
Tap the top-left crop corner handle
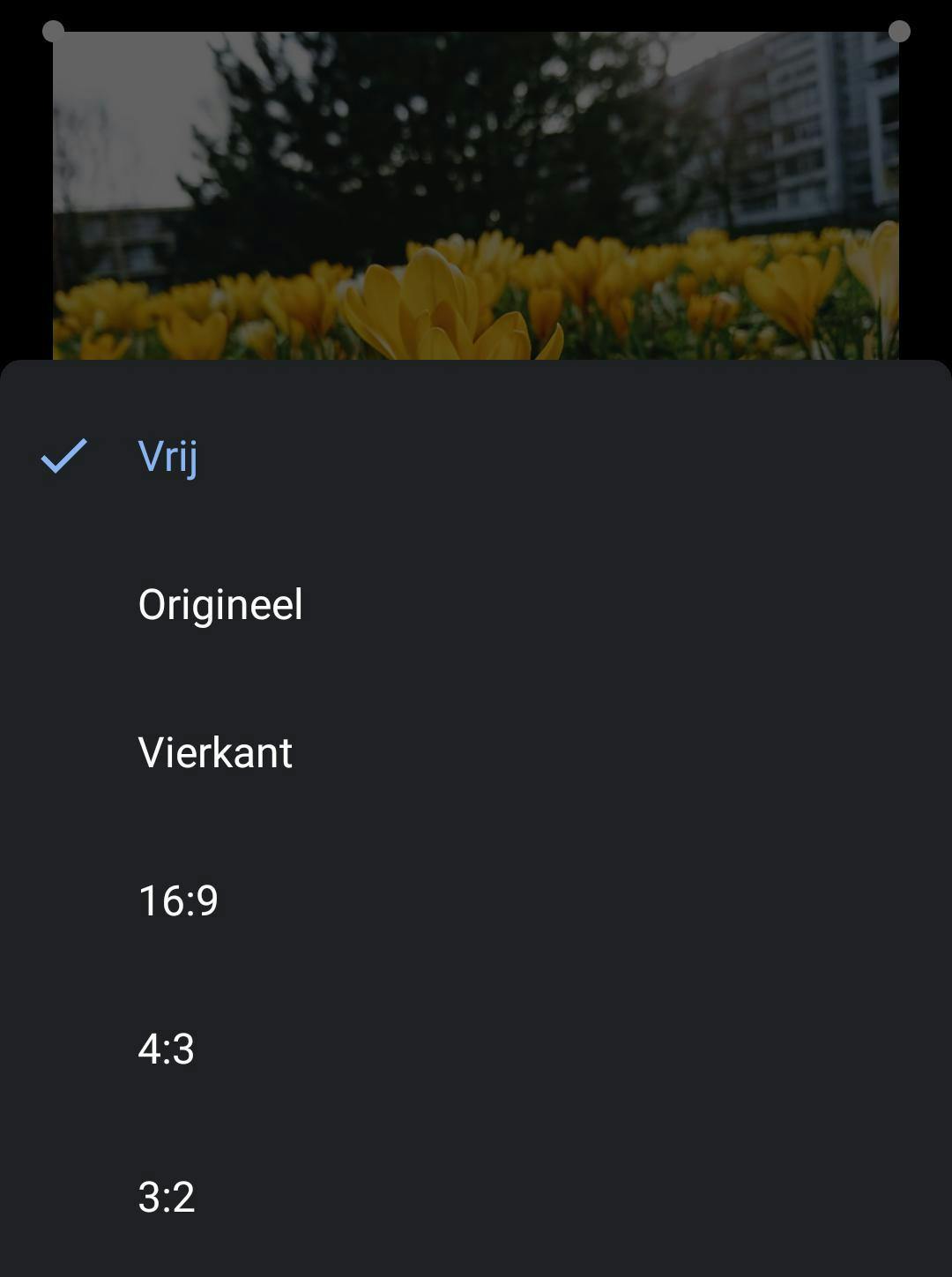(x=55, y=33)
